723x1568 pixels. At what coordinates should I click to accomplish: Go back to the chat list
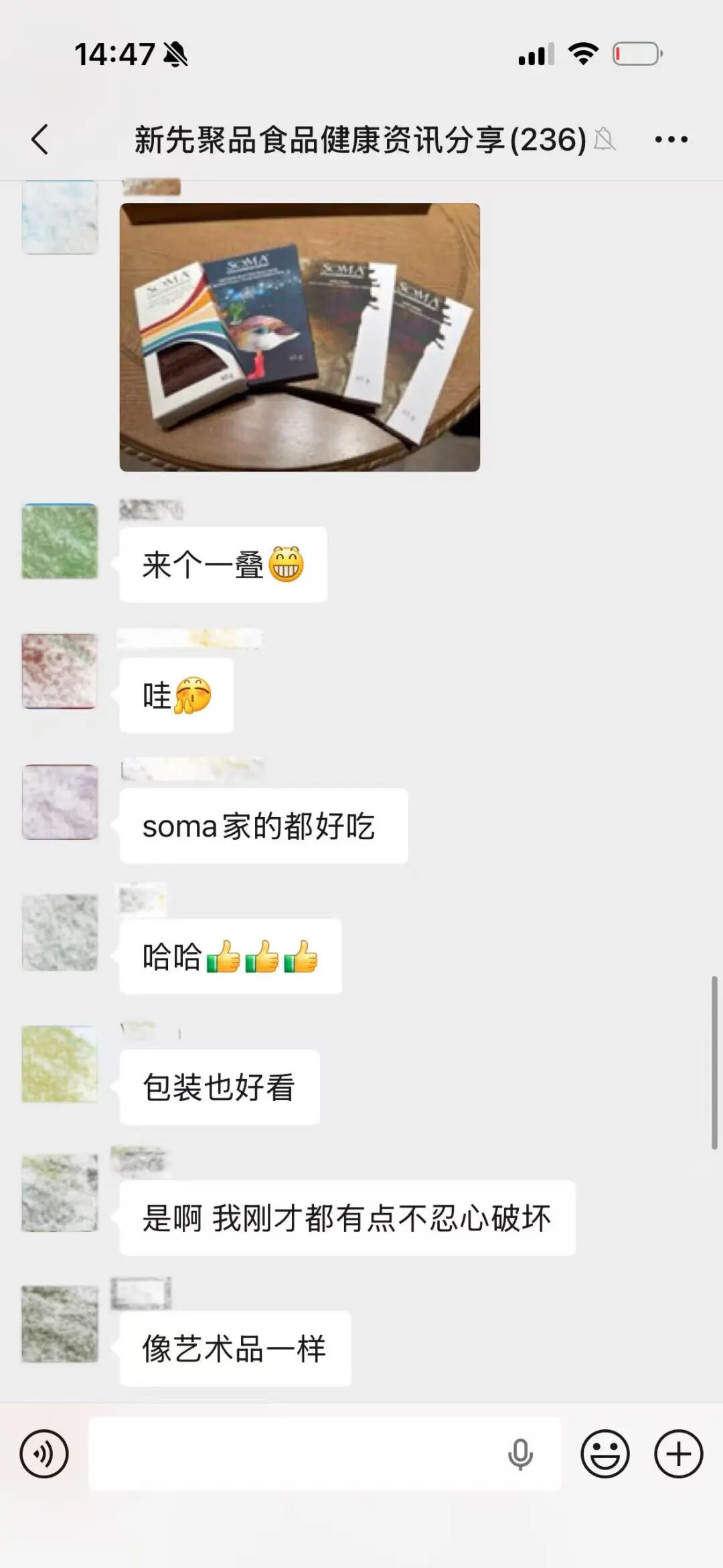40,139
